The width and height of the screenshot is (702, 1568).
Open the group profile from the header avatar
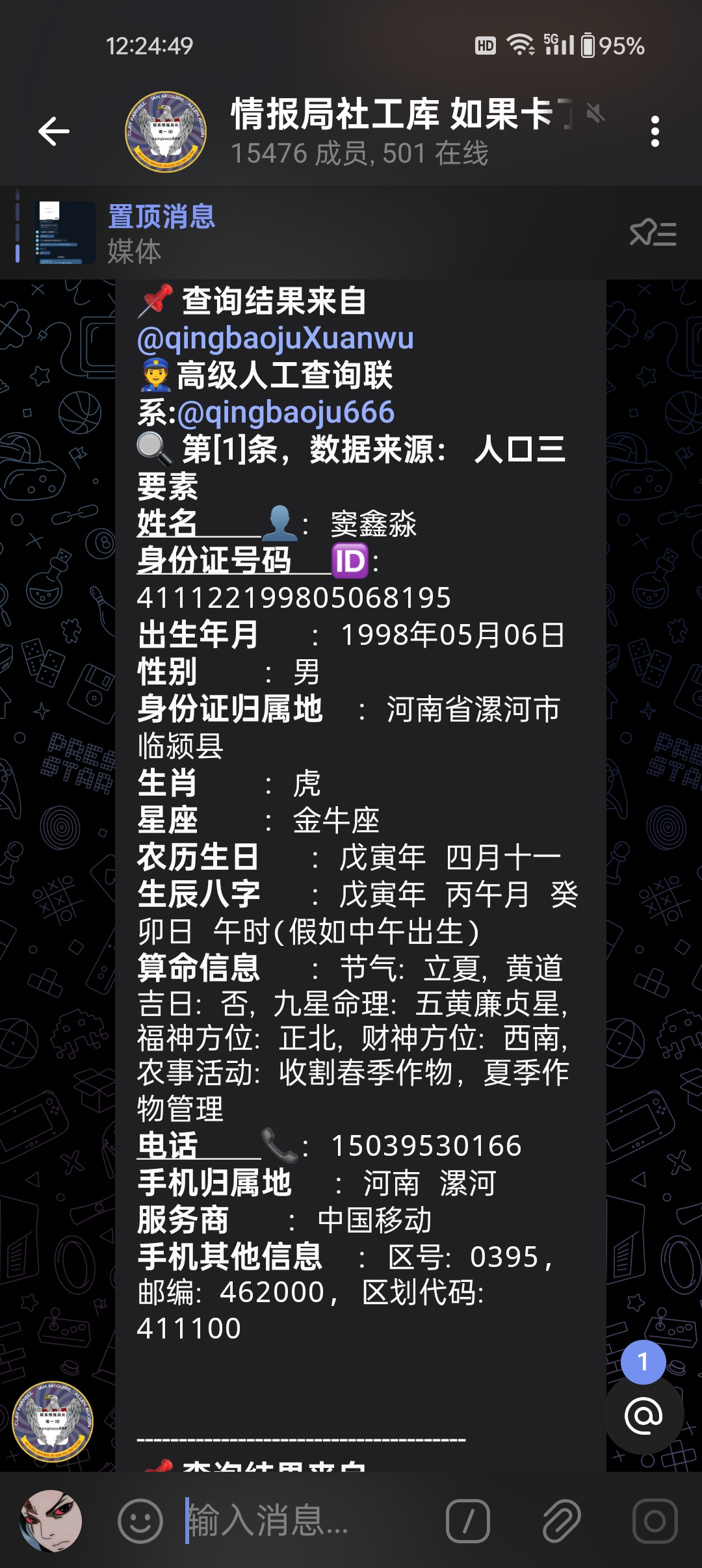pyautogui.click(x=166, y=132)
